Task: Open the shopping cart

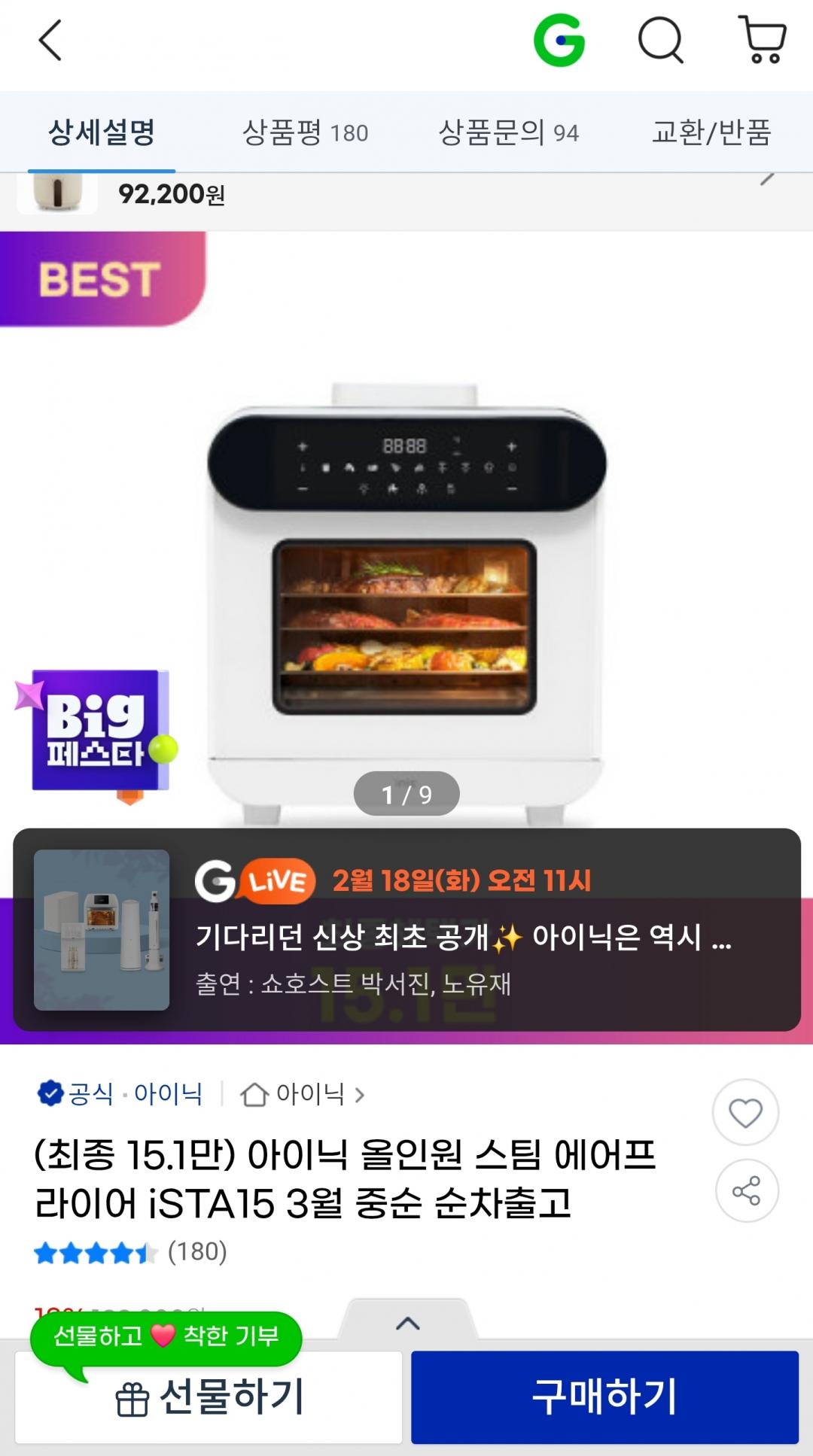Action: [x=764, y=41]
